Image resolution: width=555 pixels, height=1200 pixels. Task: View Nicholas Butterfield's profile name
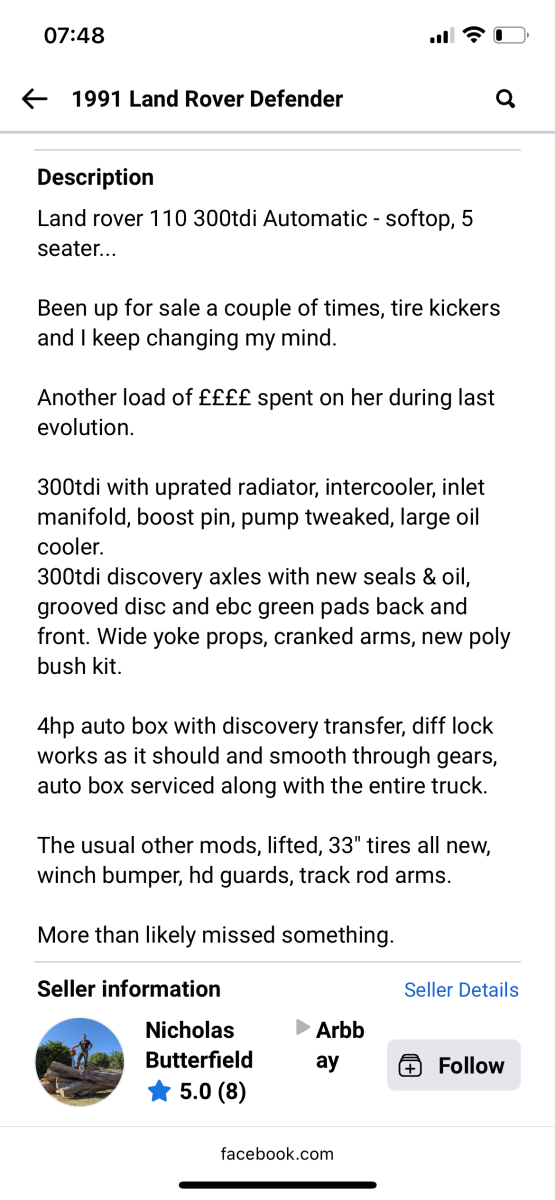click(199, 1045)
